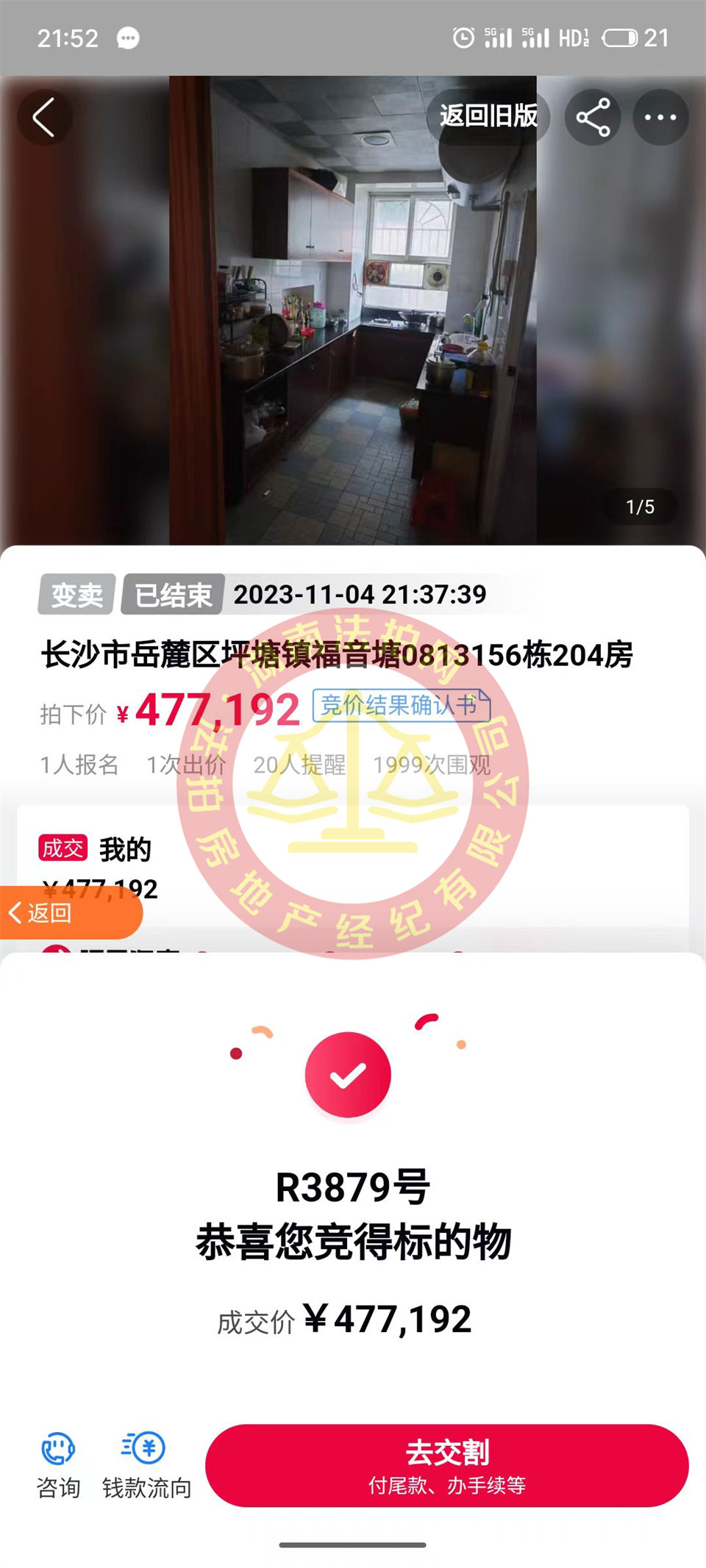Open the 竞价结果确认书 document
Image resolution: width=706 pixels, height=1568 pixels.
tap(402, 706)
